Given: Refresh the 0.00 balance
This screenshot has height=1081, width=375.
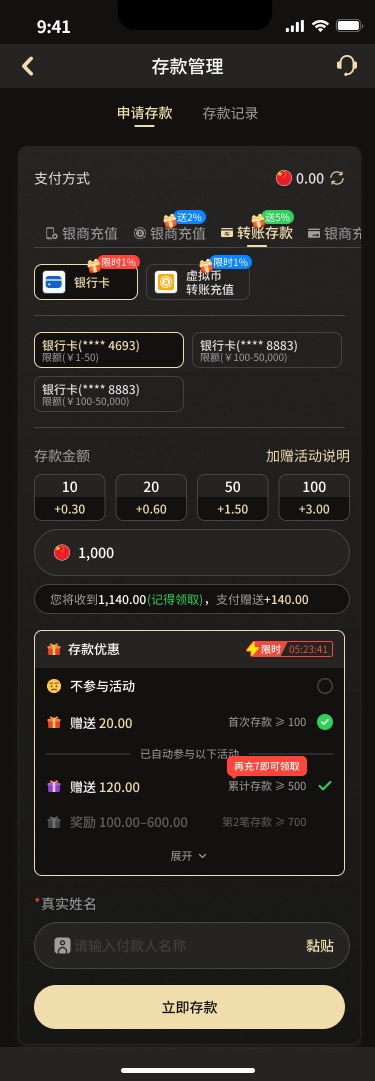Looking at the screenshot, I should (x=337, y=179).
